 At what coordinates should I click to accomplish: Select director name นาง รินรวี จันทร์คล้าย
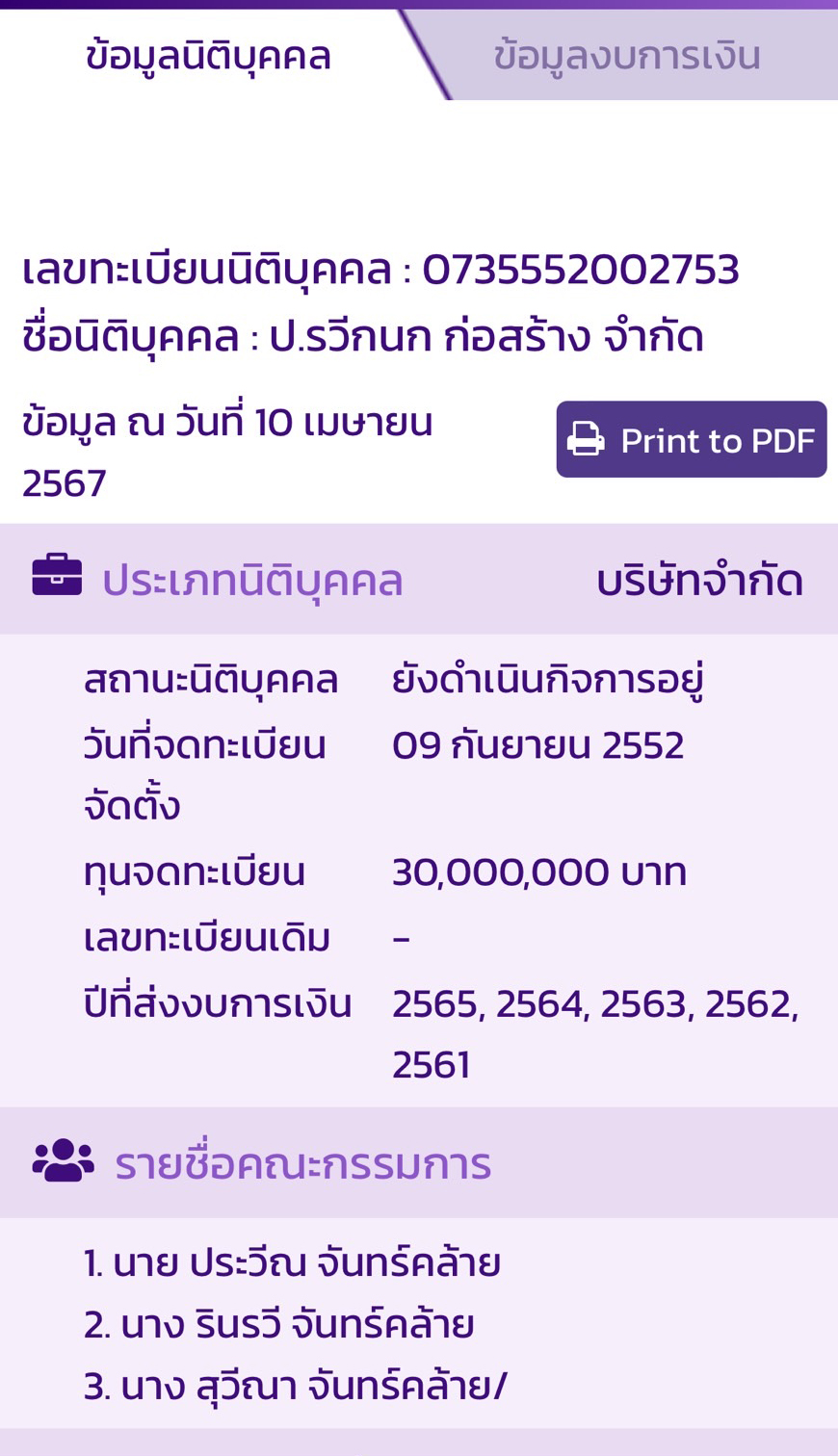[x=279, y=1324]
